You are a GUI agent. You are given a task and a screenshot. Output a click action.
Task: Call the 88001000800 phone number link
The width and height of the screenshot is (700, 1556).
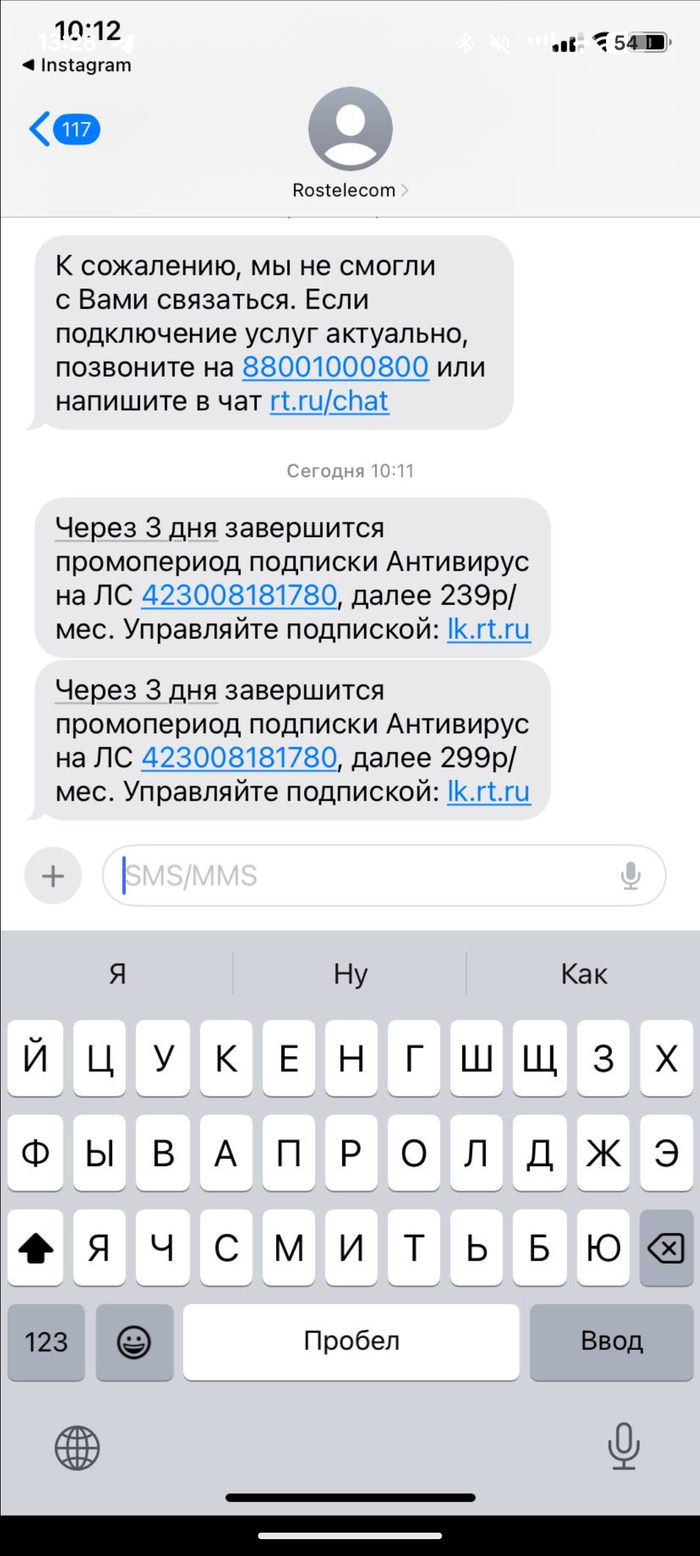click(x=335, y=367)
